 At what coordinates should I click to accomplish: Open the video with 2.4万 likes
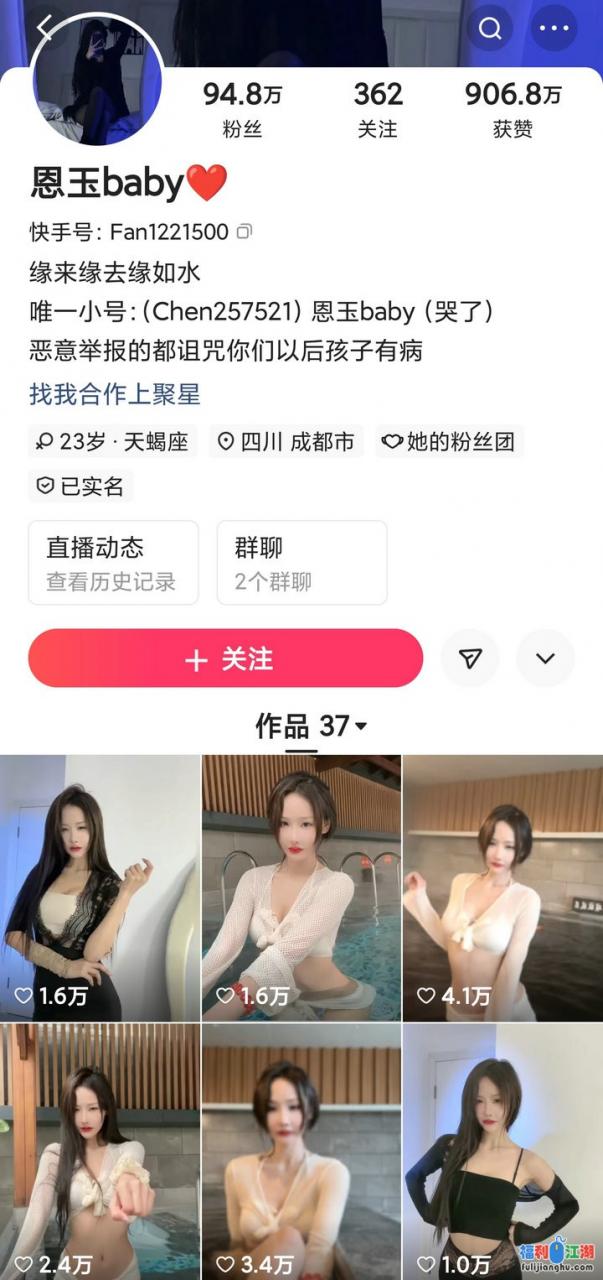pyautogui.click(x=99, y=1150)
